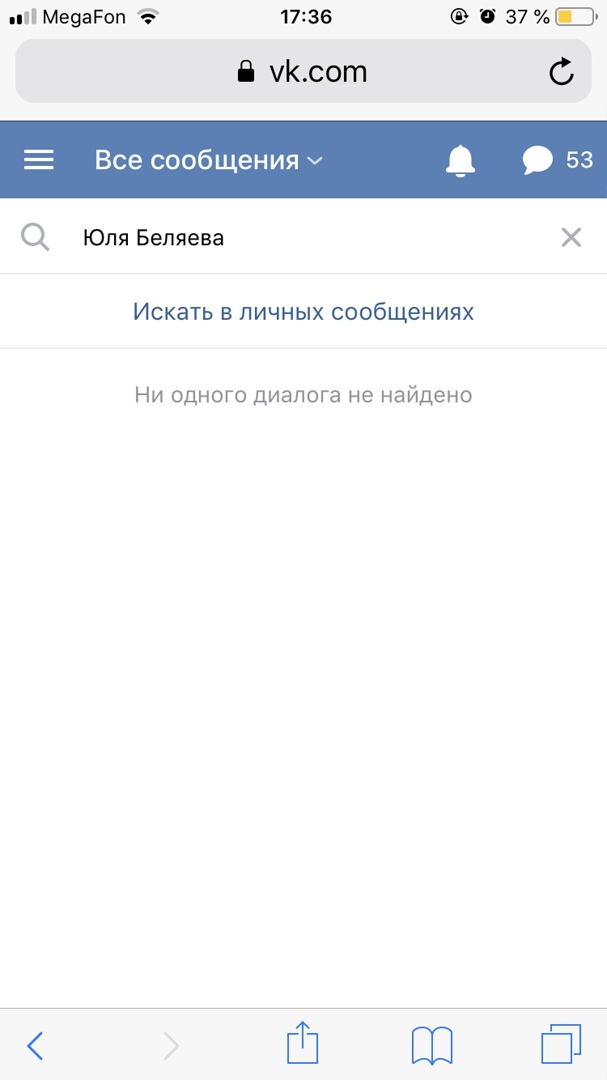Tap the search field with Юля Беляева
The width and height of the screenshot is (607, 1080).
[x=300, y=237]
